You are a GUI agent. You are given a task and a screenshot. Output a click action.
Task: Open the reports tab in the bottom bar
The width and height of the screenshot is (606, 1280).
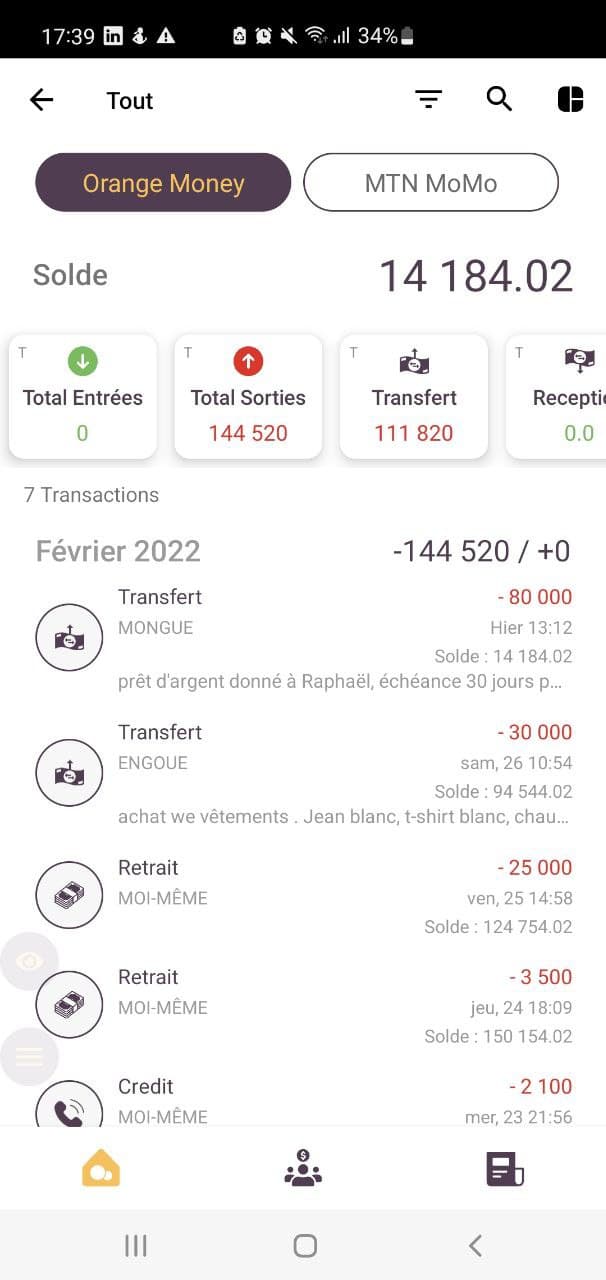(504, 1168)
